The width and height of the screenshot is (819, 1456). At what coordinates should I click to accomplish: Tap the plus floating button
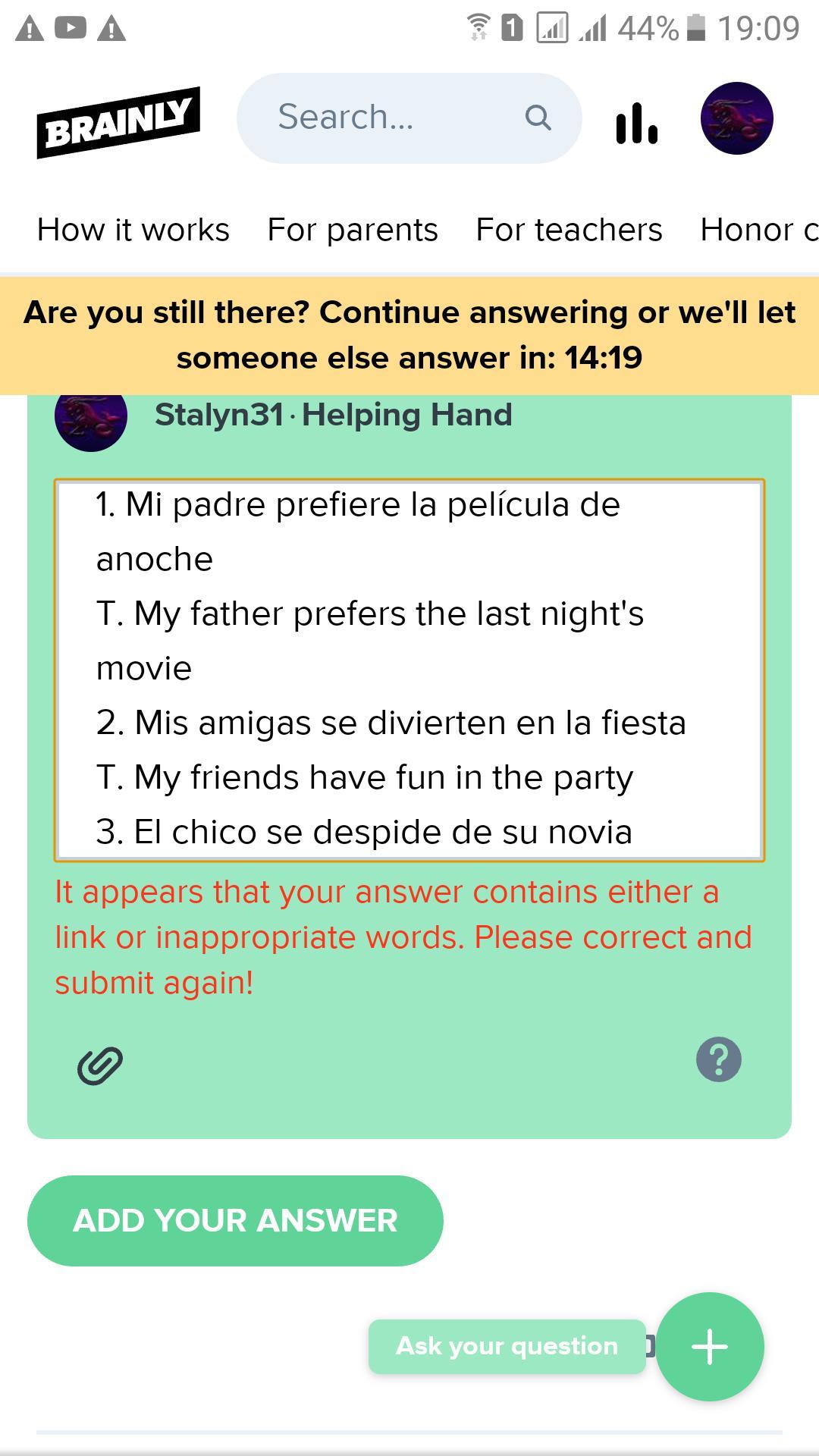click(x=710, y=1346)
